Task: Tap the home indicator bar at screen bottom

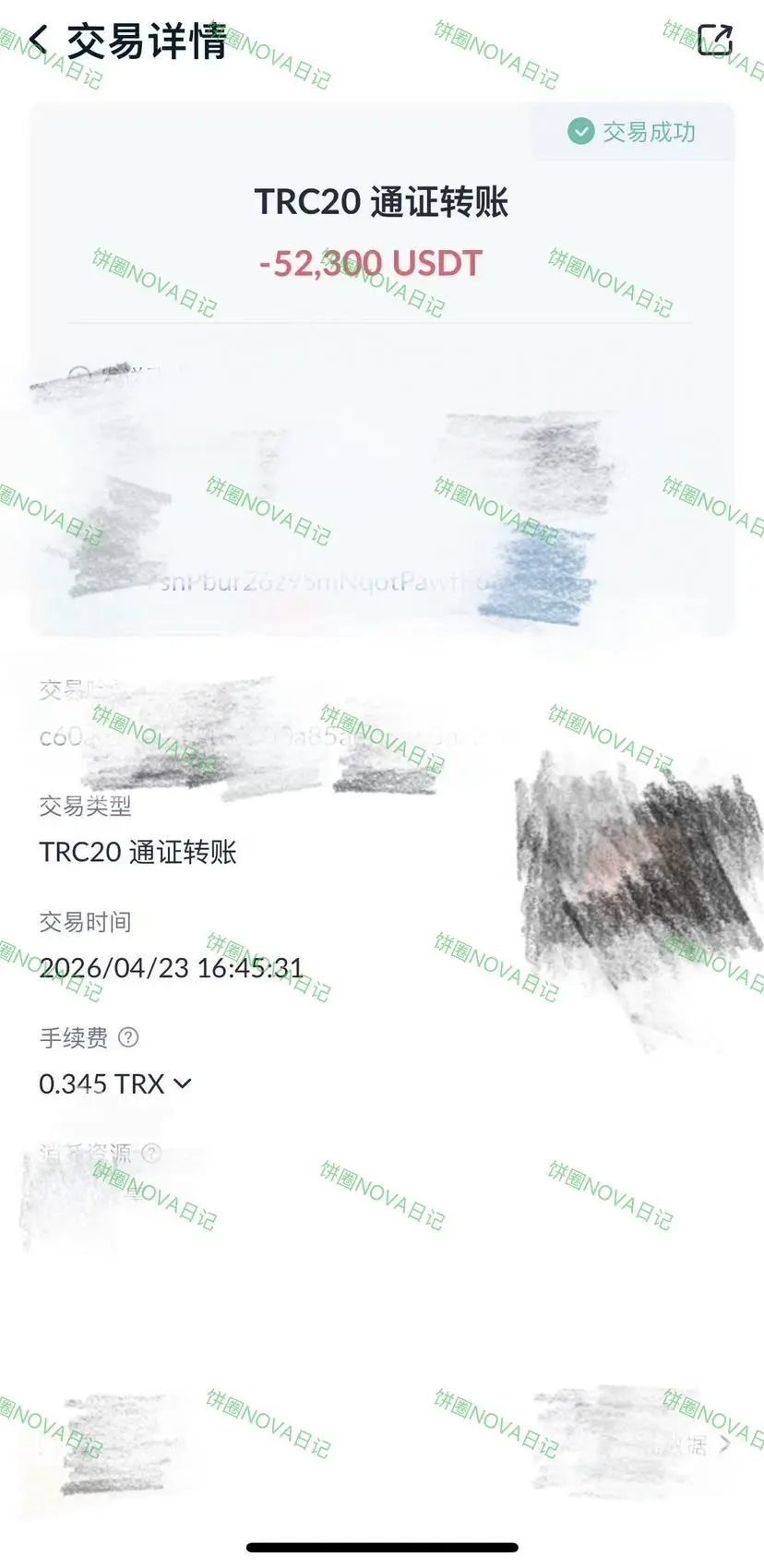Action: tap(382, 1547)
